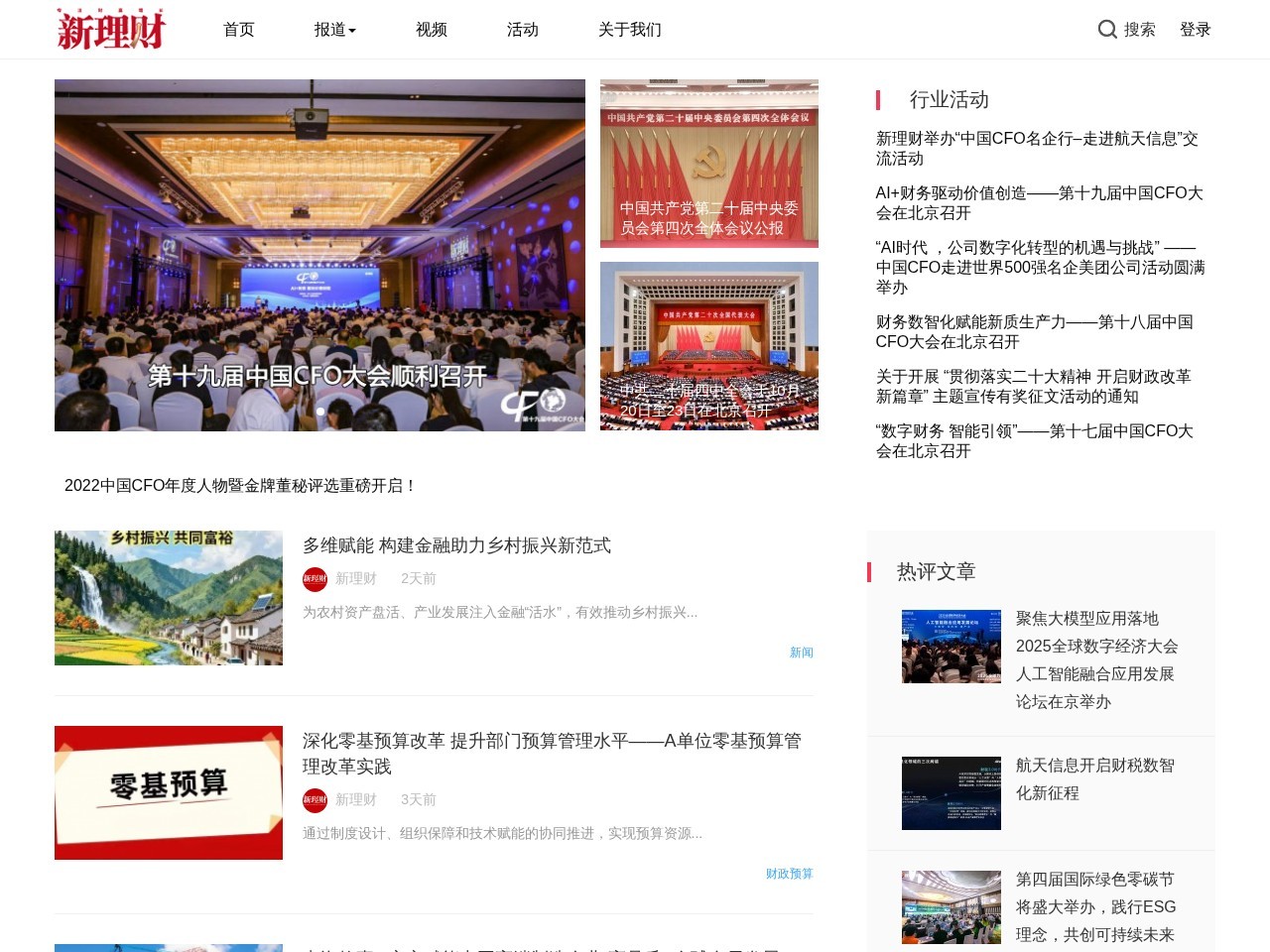Expand the 报道 dropdown menu
This screenshot has height=952, width=1270.
tap(334, 30)
